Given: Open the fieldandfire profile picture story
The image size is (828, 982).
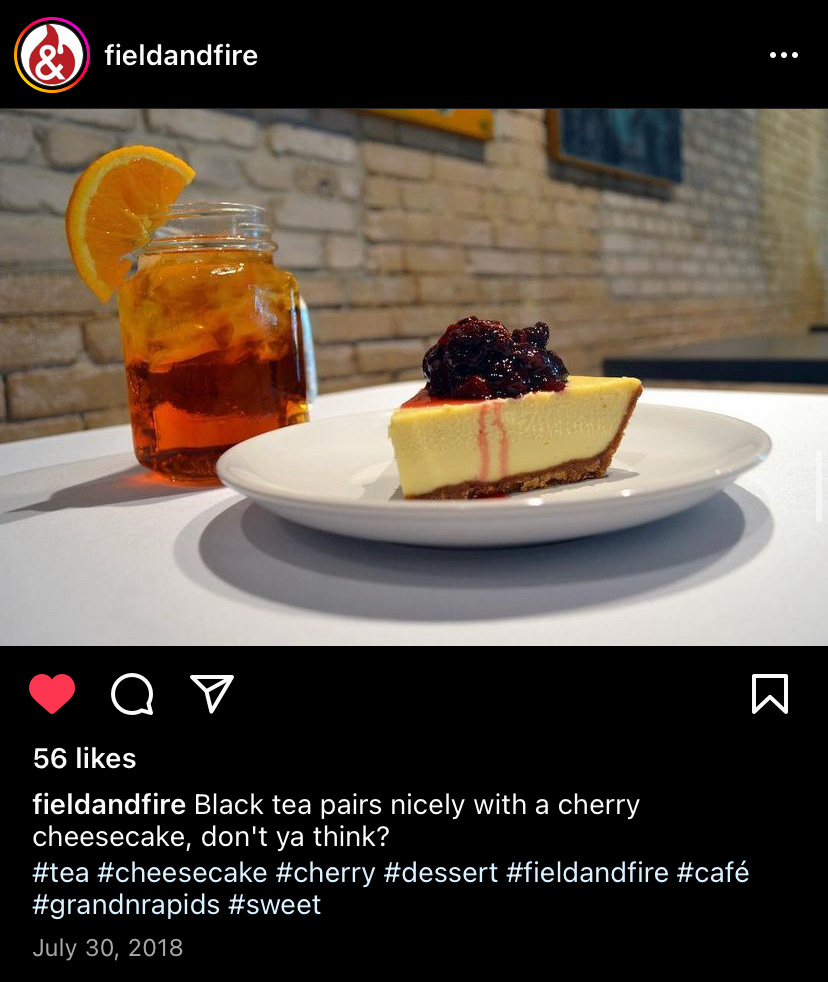Looking at the screenshot, I should coord(51,55).
